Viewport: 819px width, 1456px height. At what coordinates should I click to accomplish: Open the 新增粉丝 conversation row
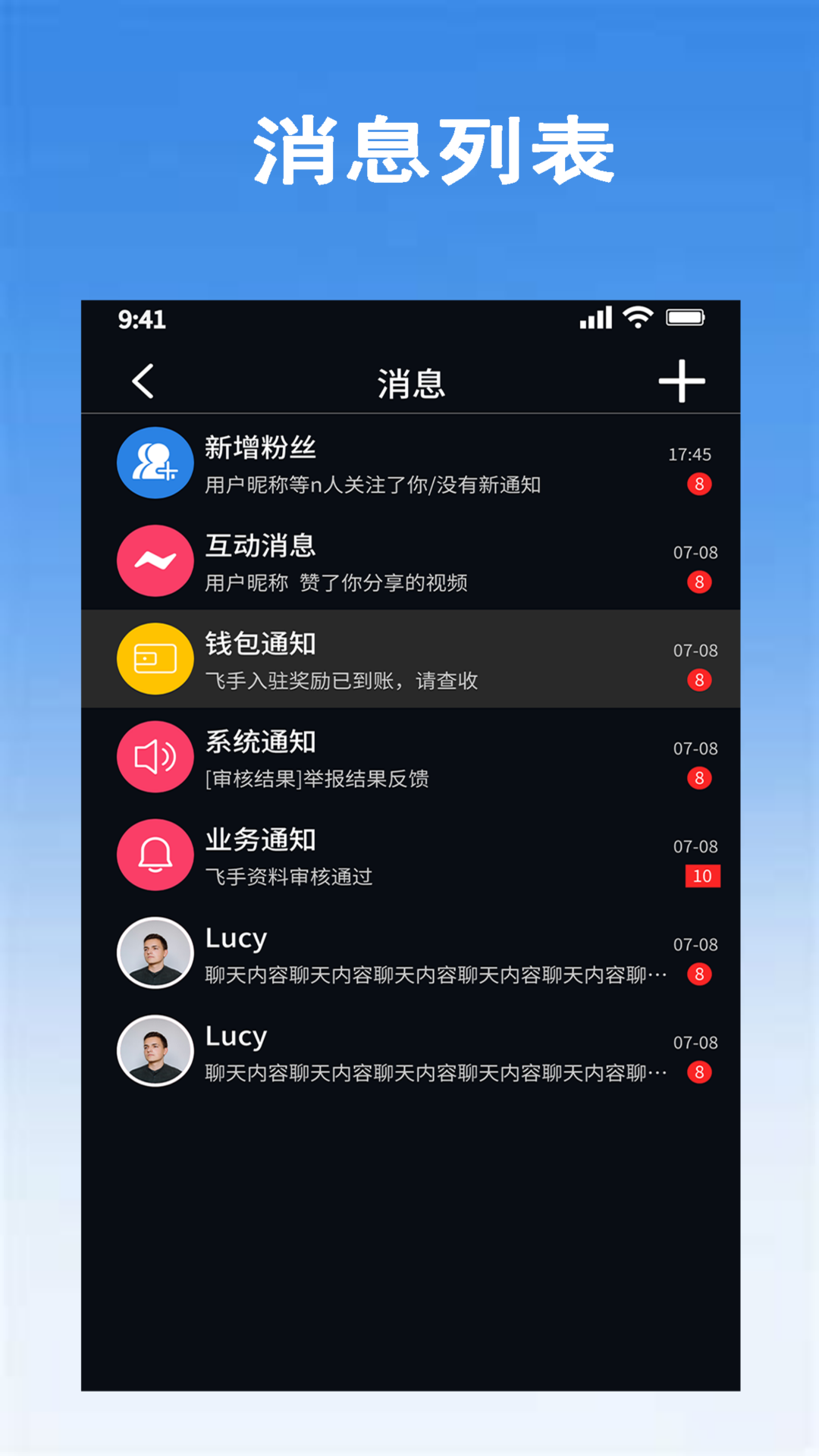(x=409, y=463)
